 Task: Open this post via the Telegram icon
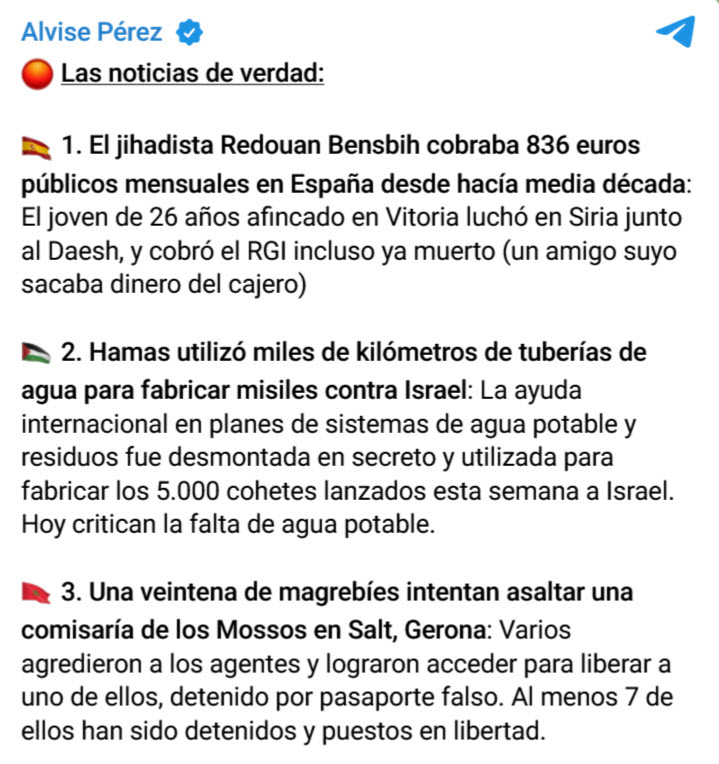coord(675,32)
